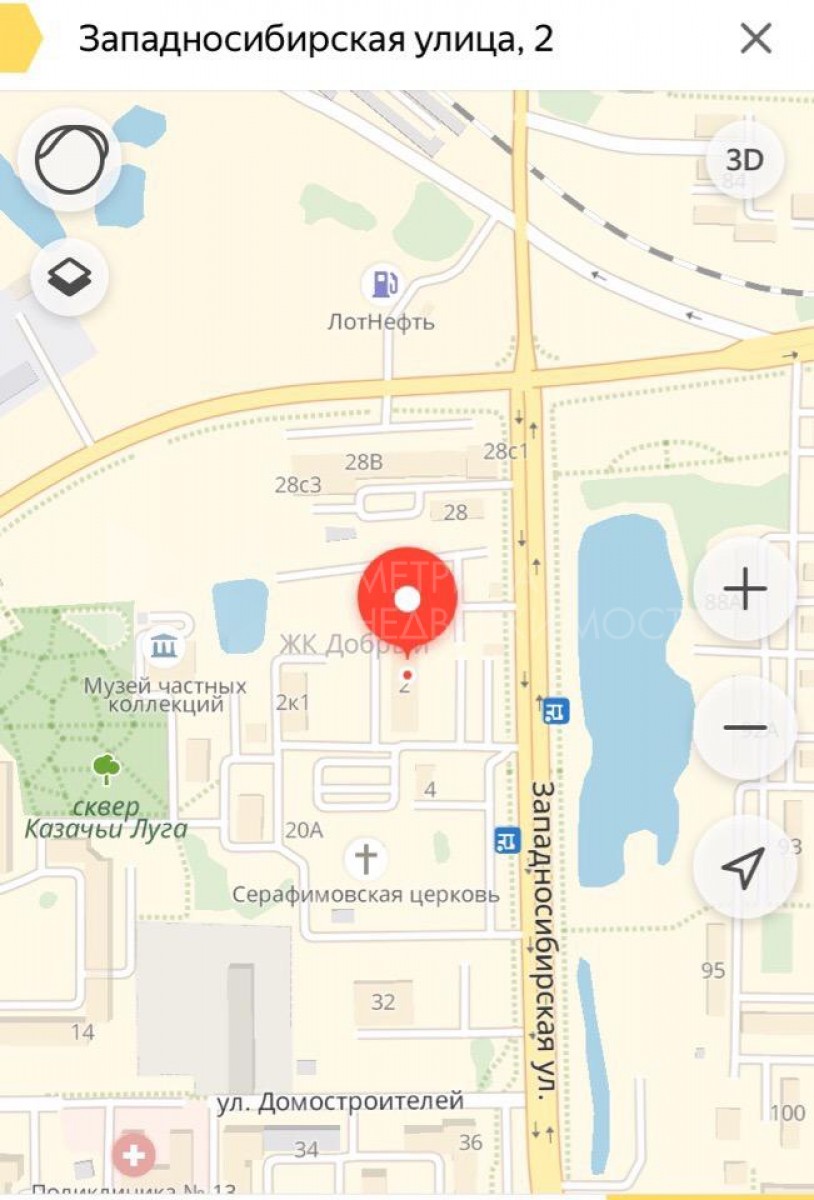Close the Западносибирская улица, 2 card

[x=755, y=40]
